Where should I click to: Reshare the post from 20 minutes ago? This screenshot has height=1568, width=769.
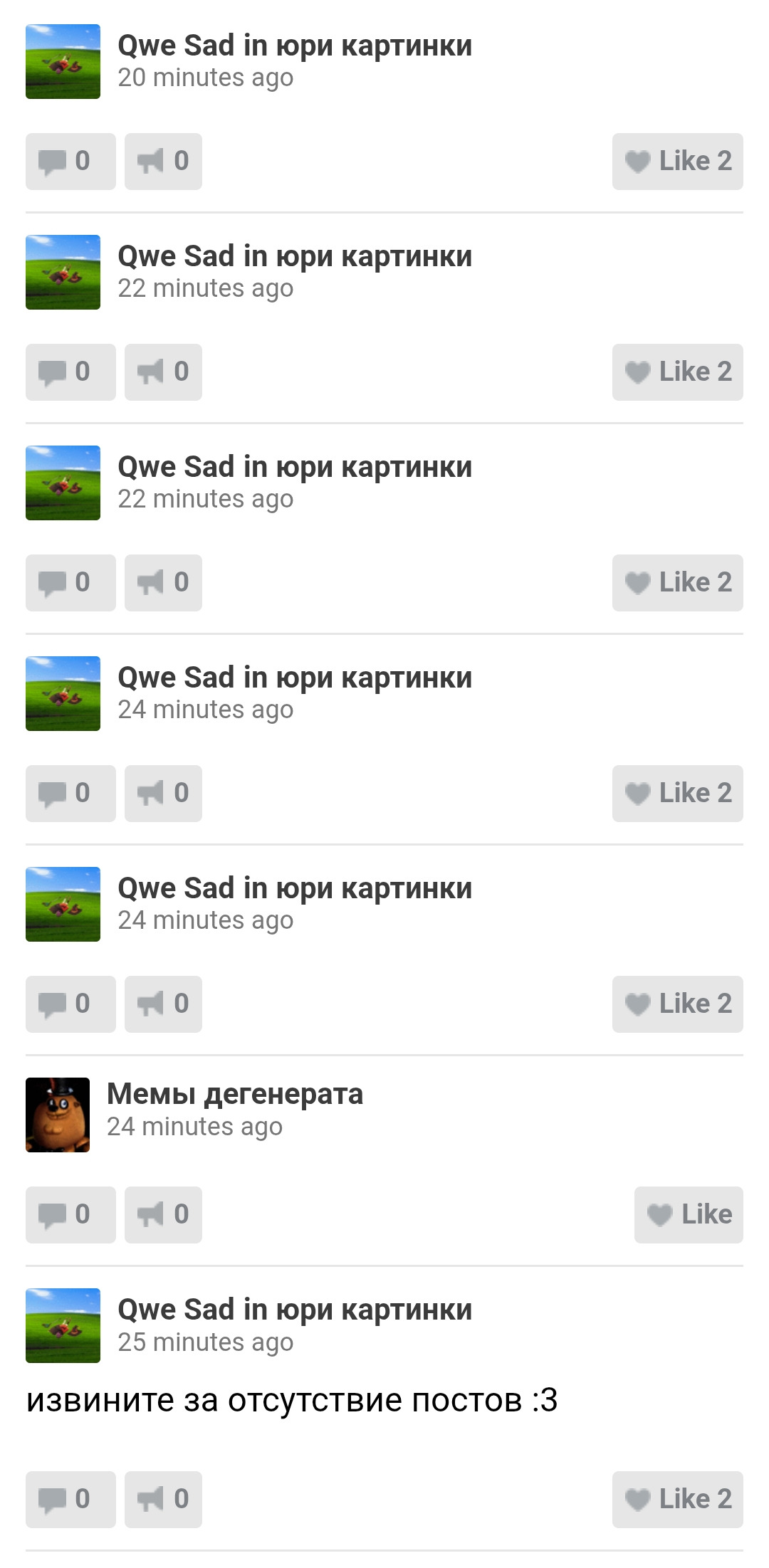point(163,162)
